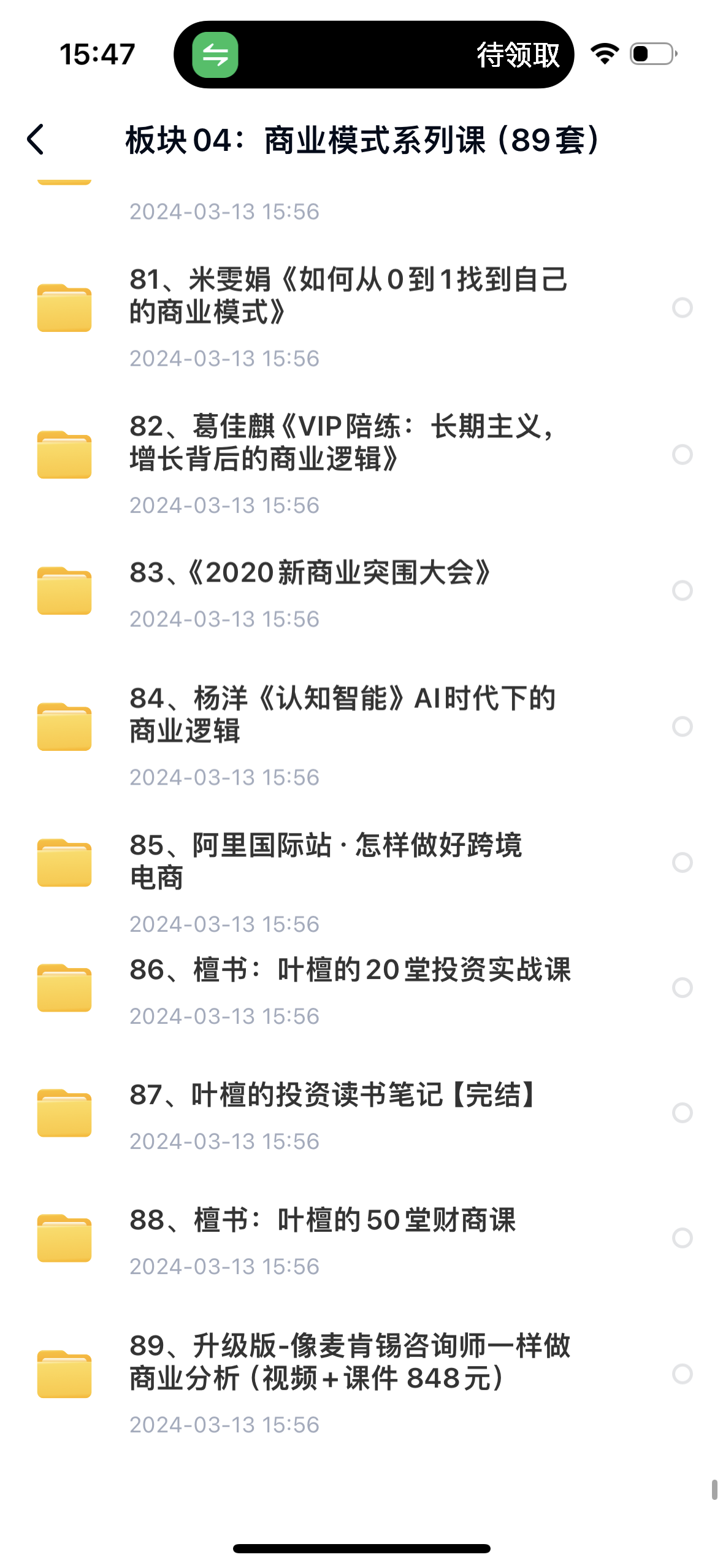The height and width of the screenshot is (1568, 723).
Task: Select the circle for folder 81
Action: point(682,307)
